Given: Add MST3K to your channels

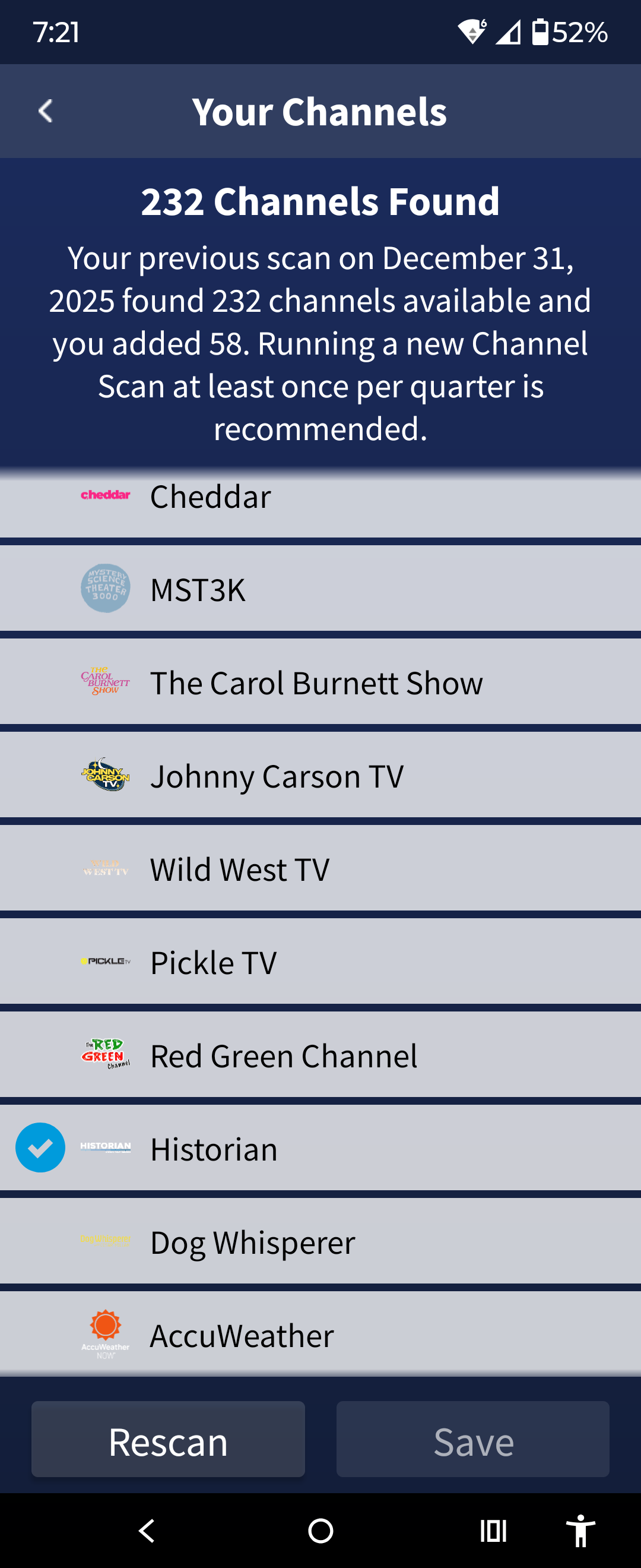Looking at the screenshot, I should (x=320, y=589).
